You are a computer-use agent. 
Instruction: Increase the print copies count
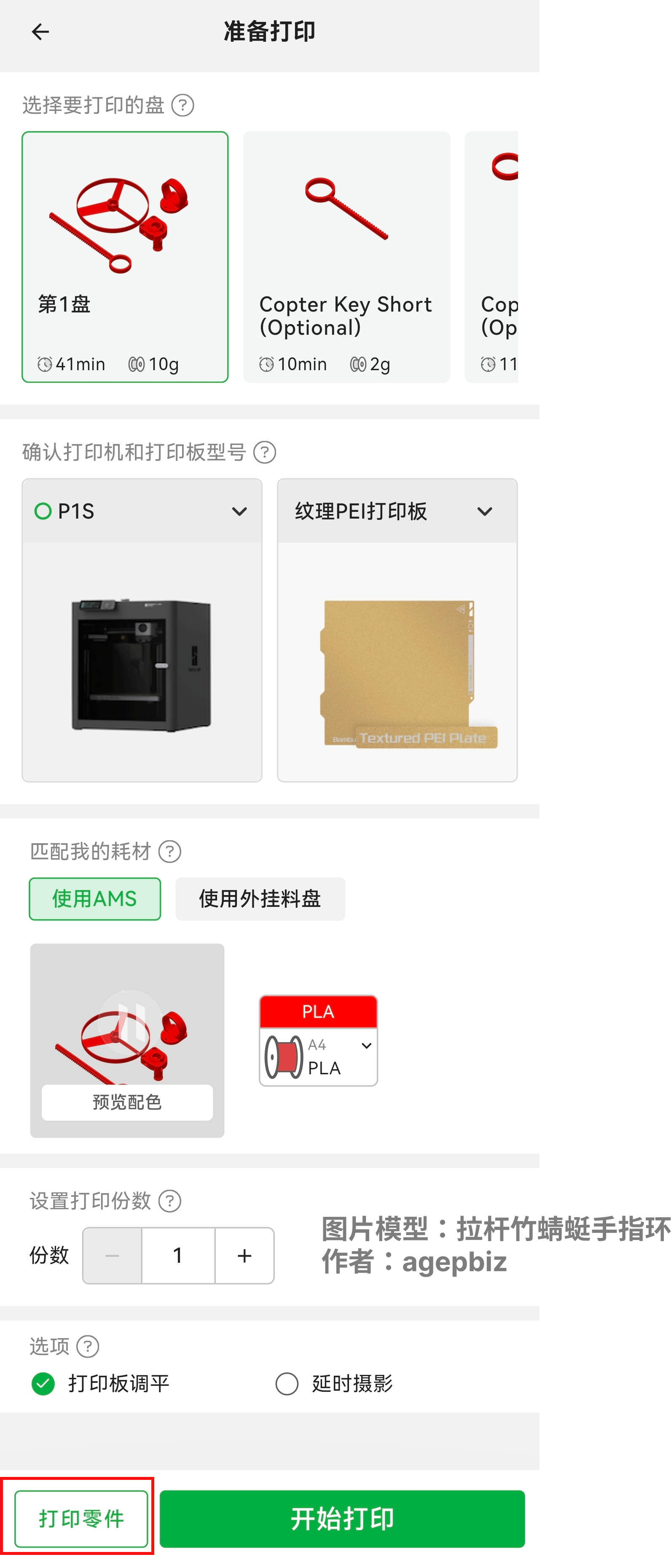click(x=244, y=1255)
